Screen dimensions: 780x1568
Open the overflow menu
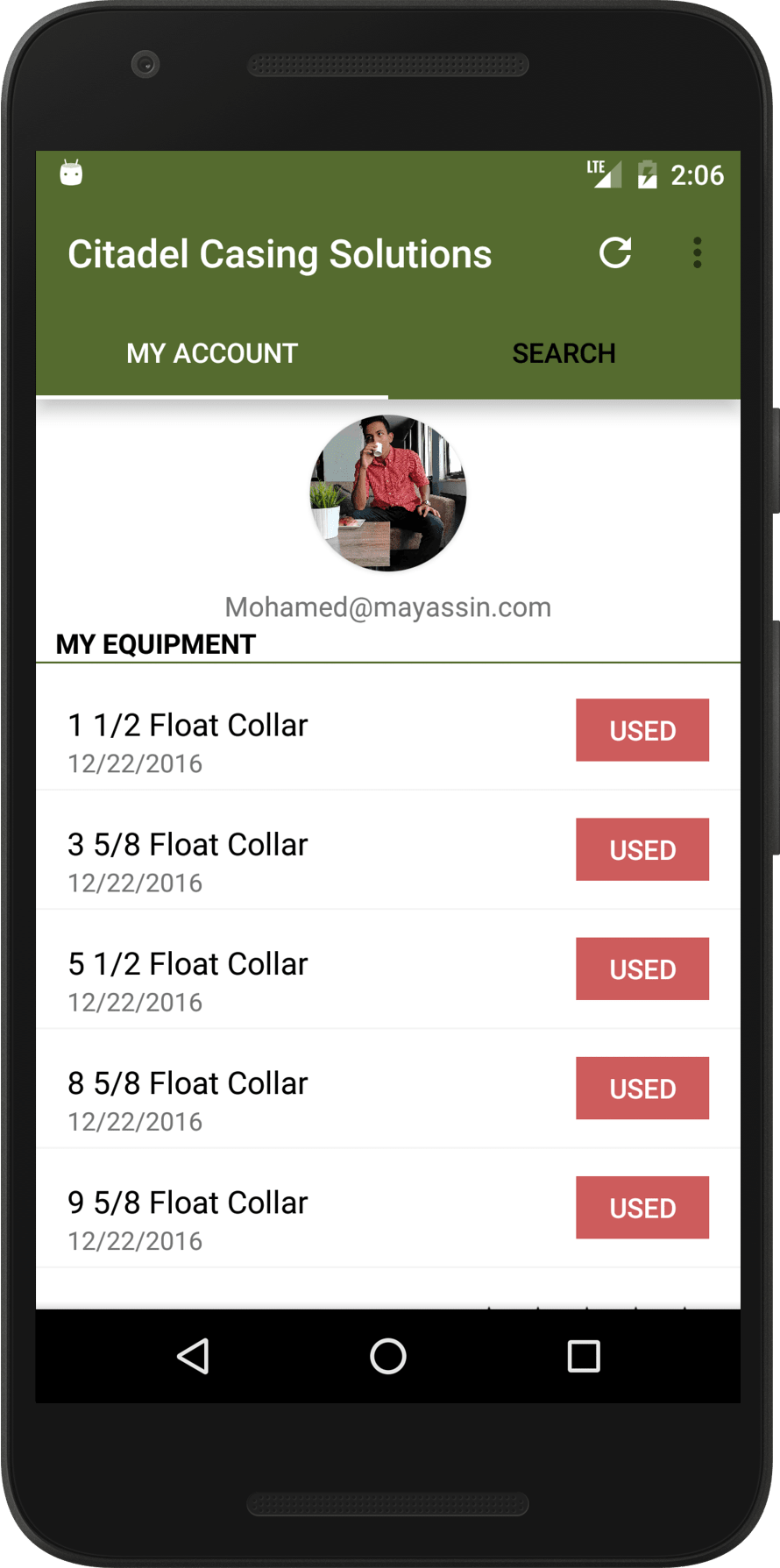(698, 252)
